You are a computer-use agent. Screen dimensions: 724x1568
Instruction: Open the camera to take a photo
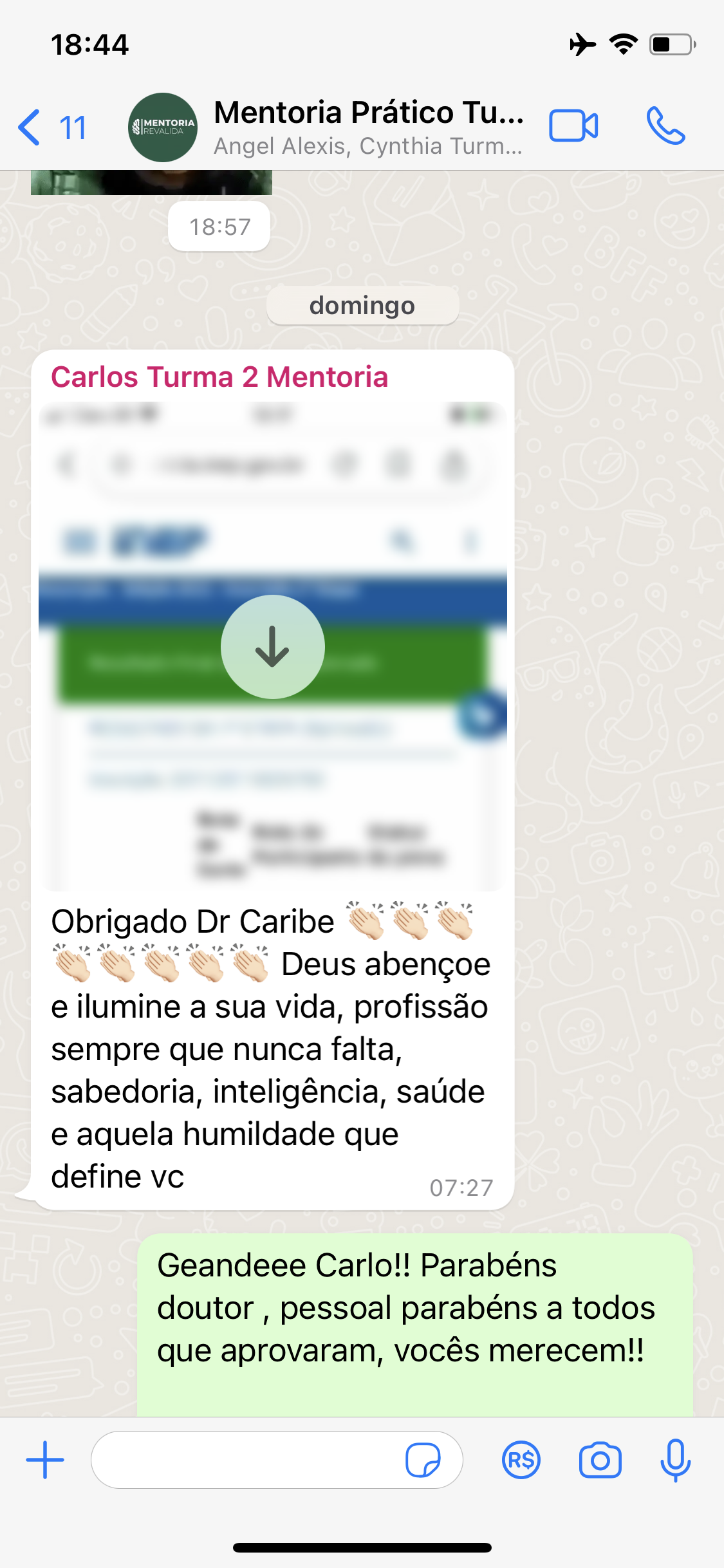click(x=600, y=1460)
